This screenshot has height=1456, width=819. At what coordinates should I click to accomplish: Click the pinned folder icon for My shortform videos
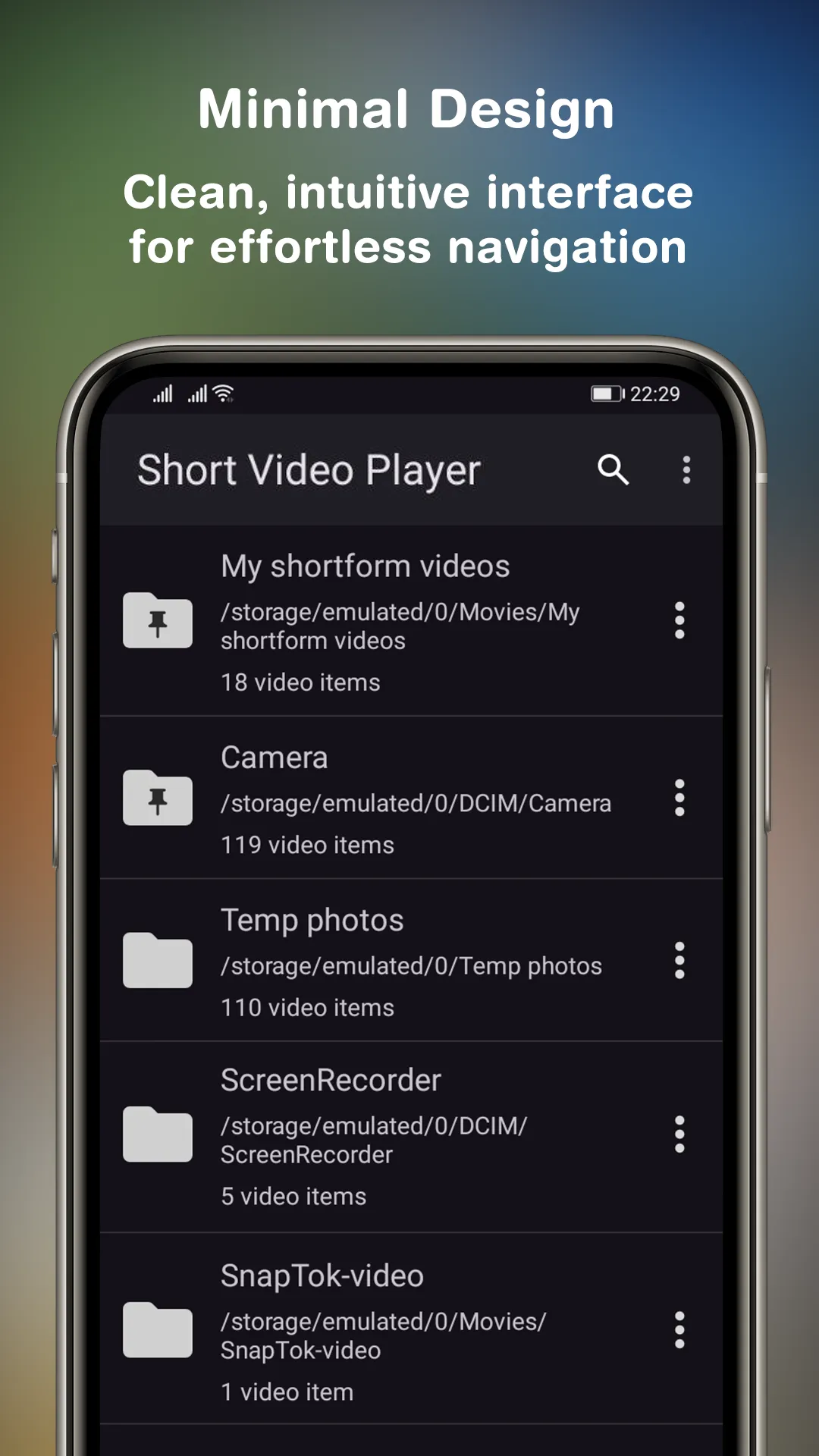(157, 623)
